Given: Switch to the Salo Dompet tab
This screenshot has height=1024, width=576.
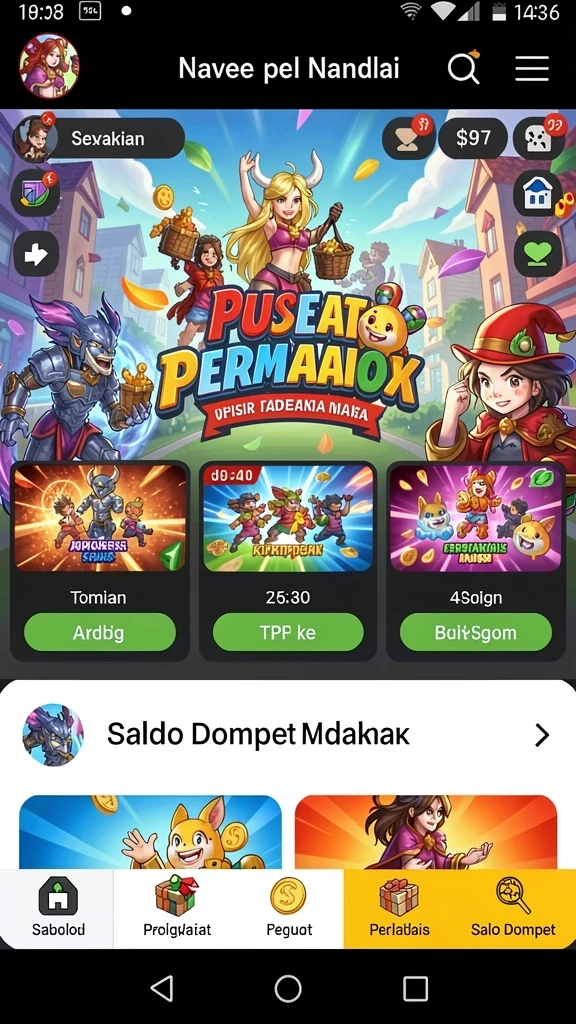Looking at the screenshot, I should 513,908.
